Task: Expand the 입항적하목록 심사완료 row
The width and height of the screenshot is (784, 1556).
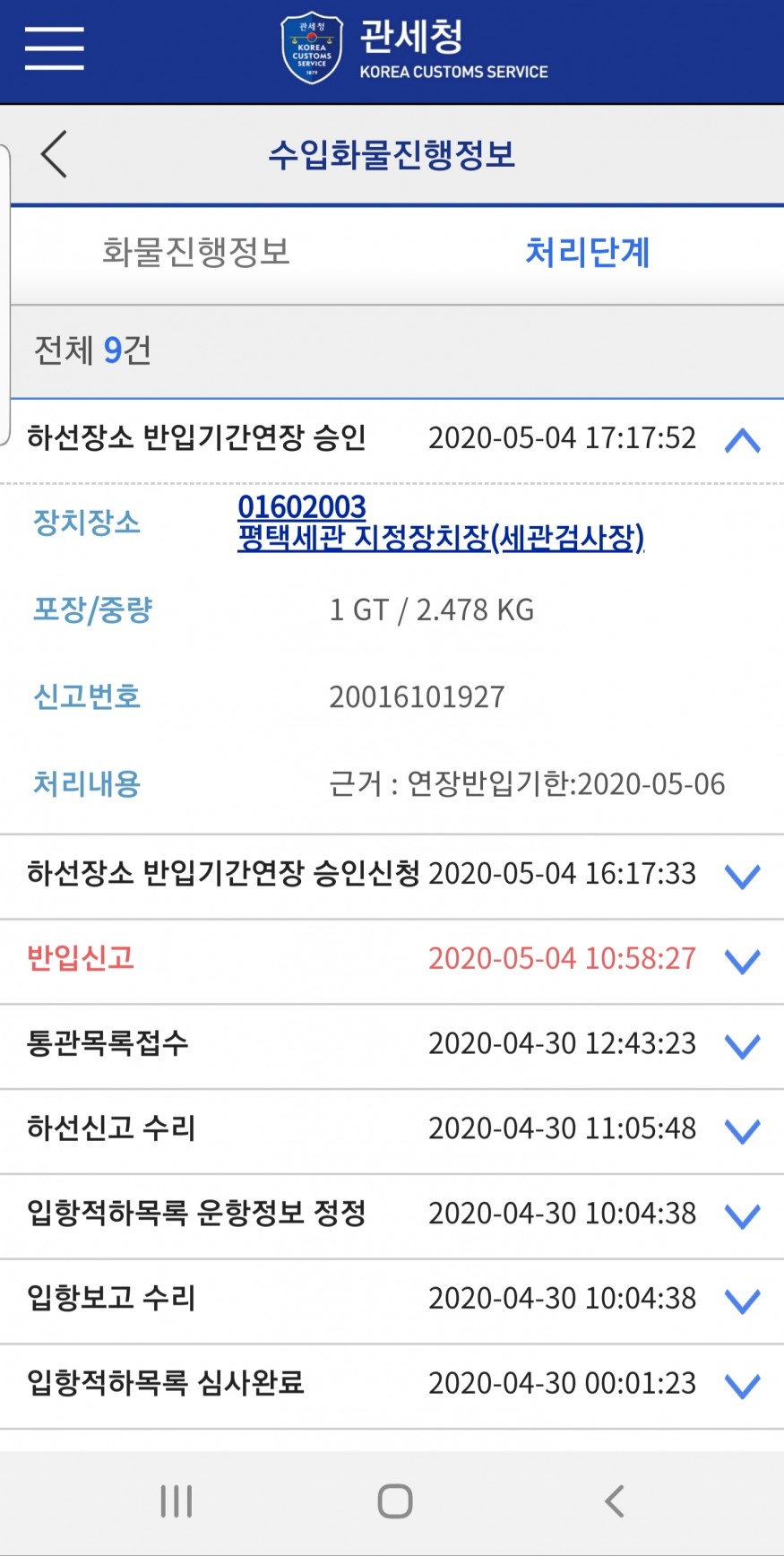Action: [x=742, y=1386]
